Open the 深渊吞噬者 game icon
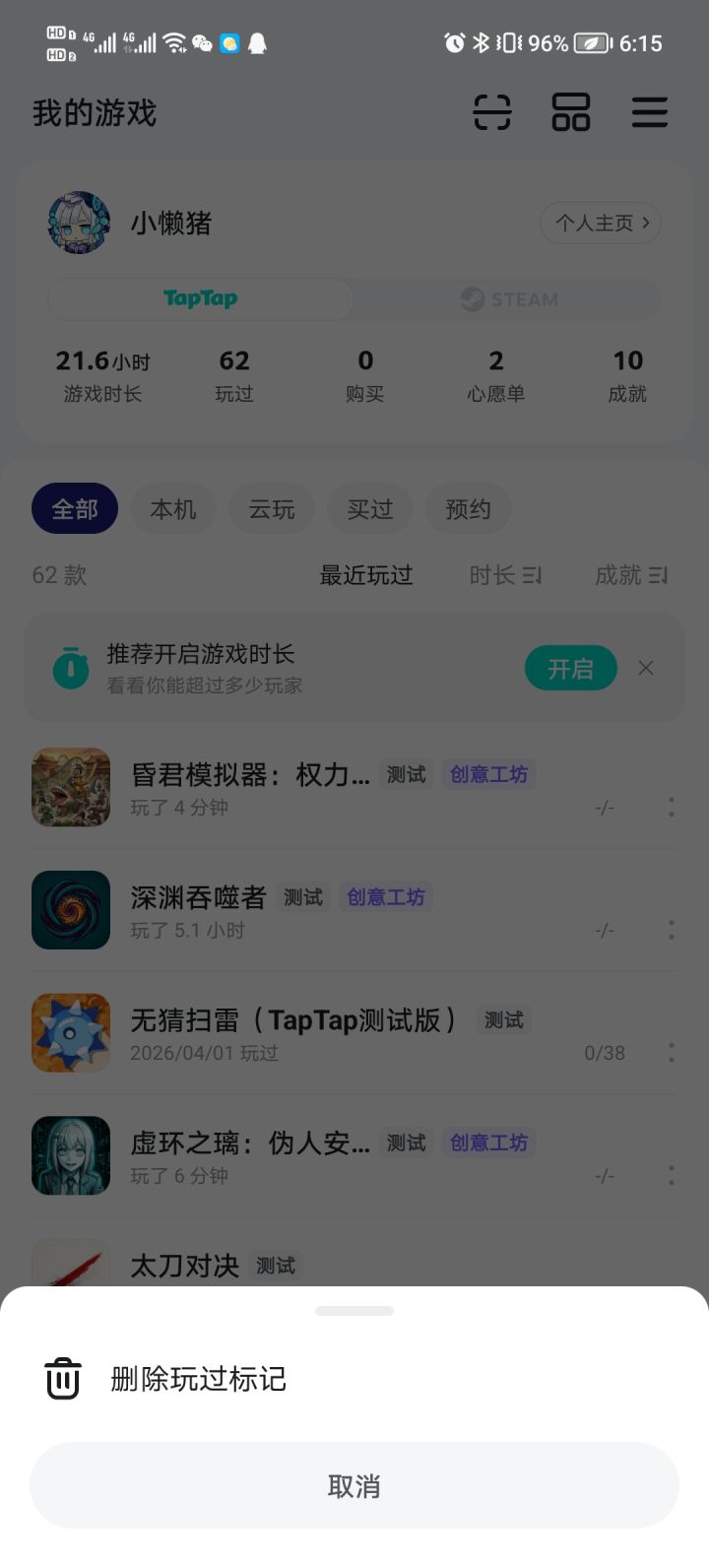Screen dimensions: 709x1568 coord(70,910)
